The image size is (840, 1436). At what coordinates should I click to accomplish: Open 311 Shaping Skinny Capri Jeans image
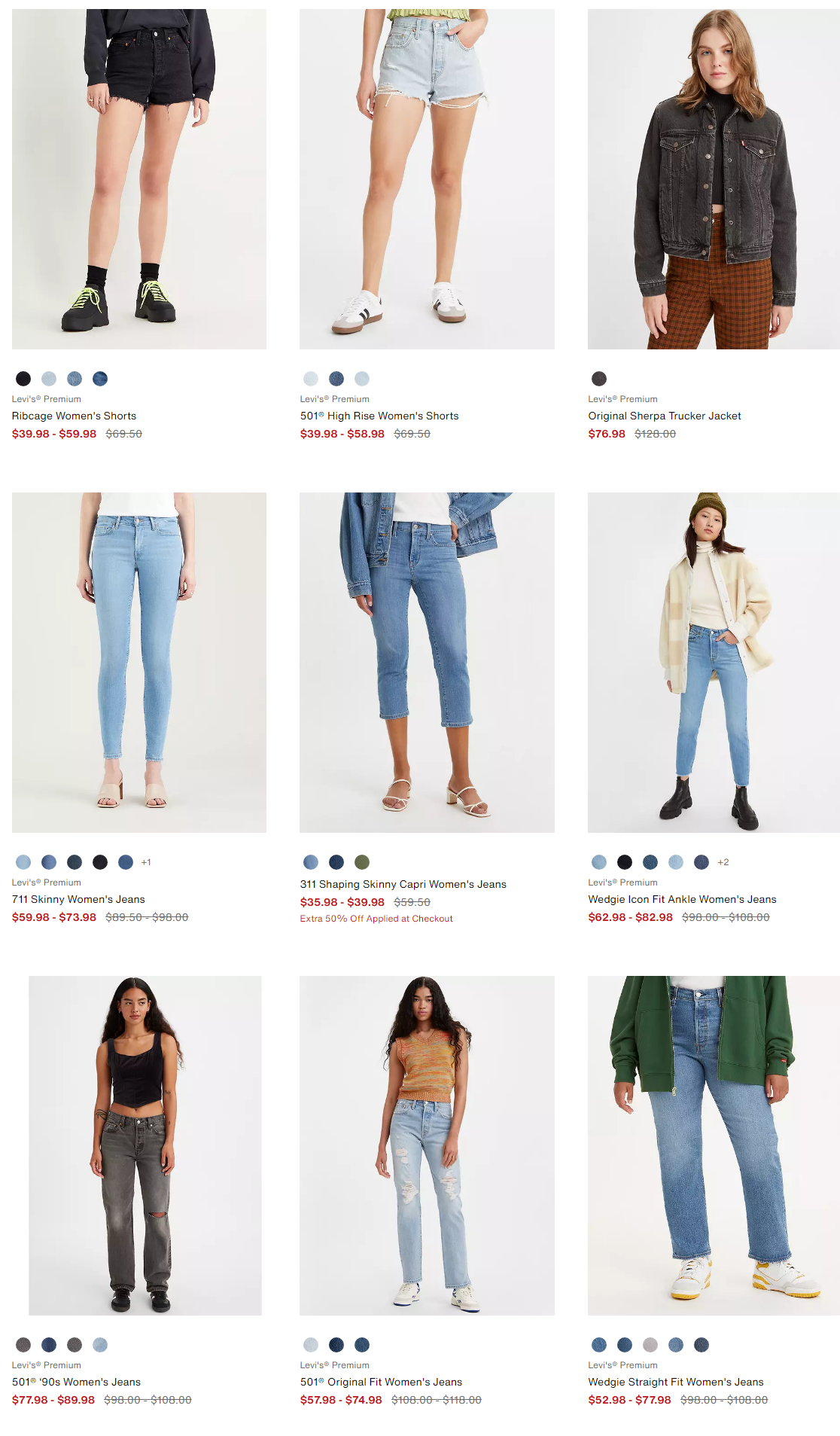click(x=427, y=663)
